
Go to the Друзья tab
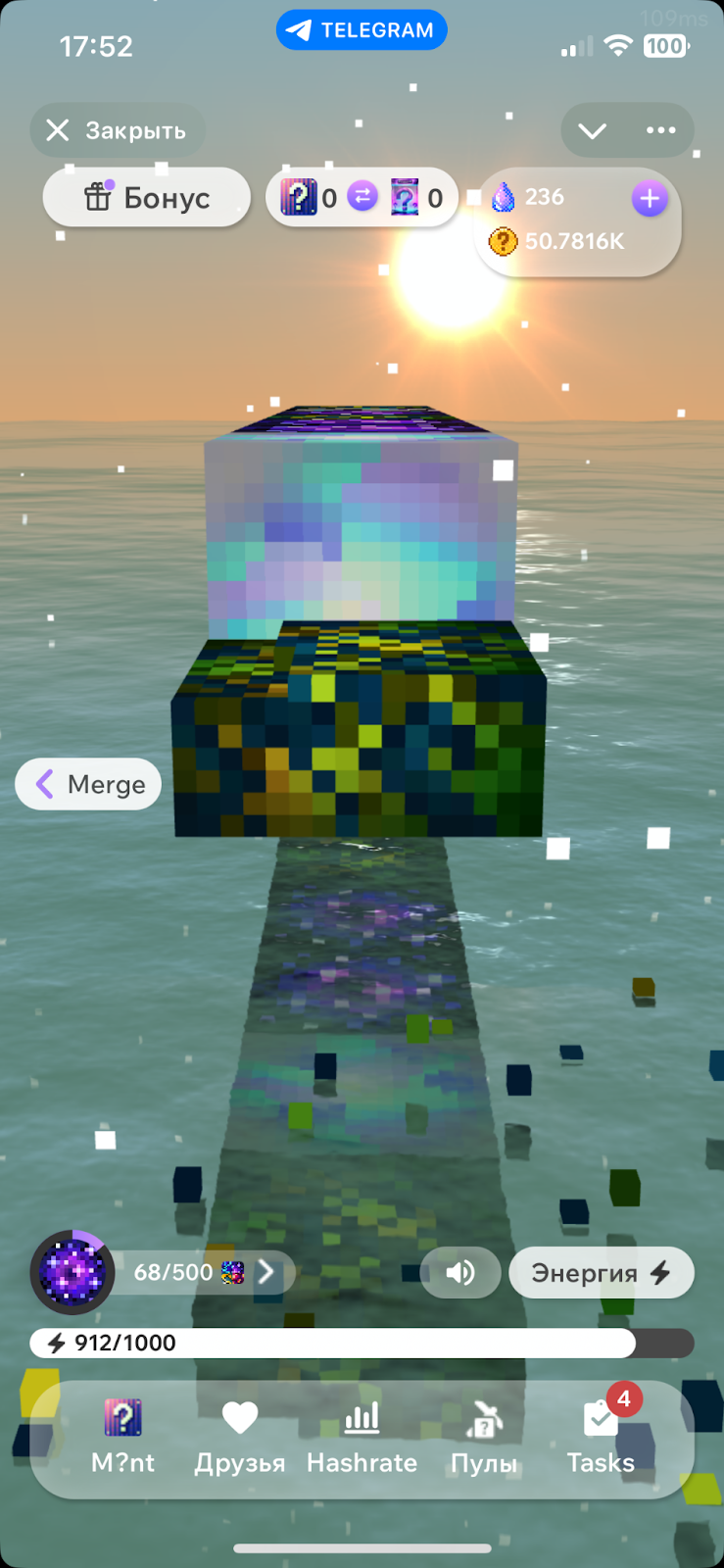tap(240, 1437)
